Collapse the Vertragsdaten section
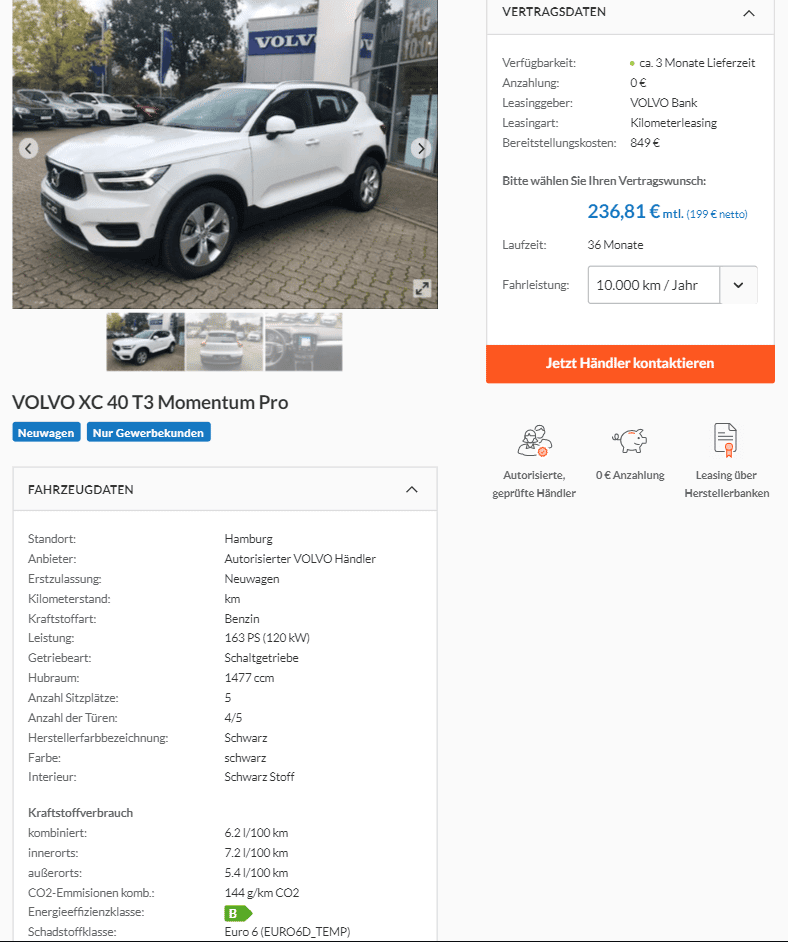 coord(749,13)
